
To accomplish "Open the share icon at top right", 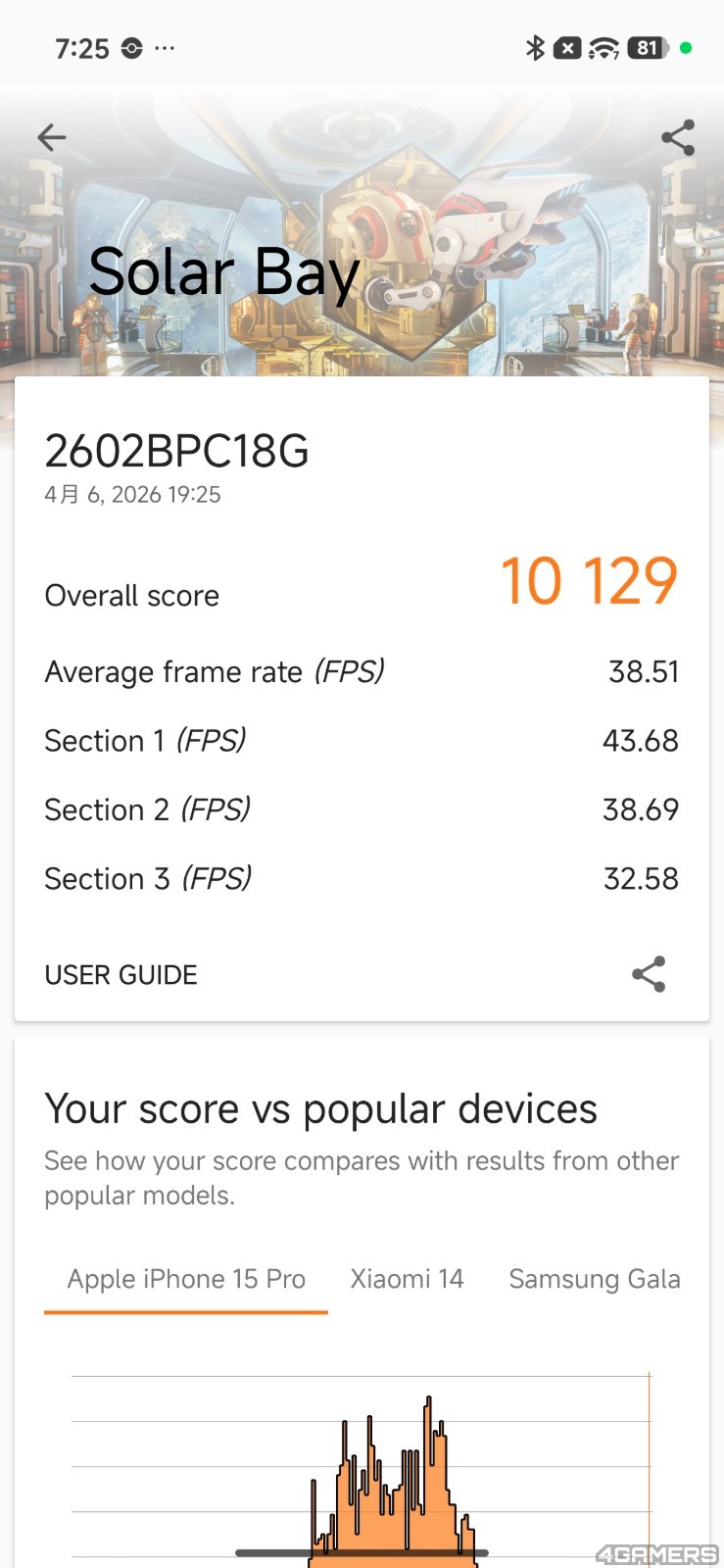I will click(x=677, y=137).
